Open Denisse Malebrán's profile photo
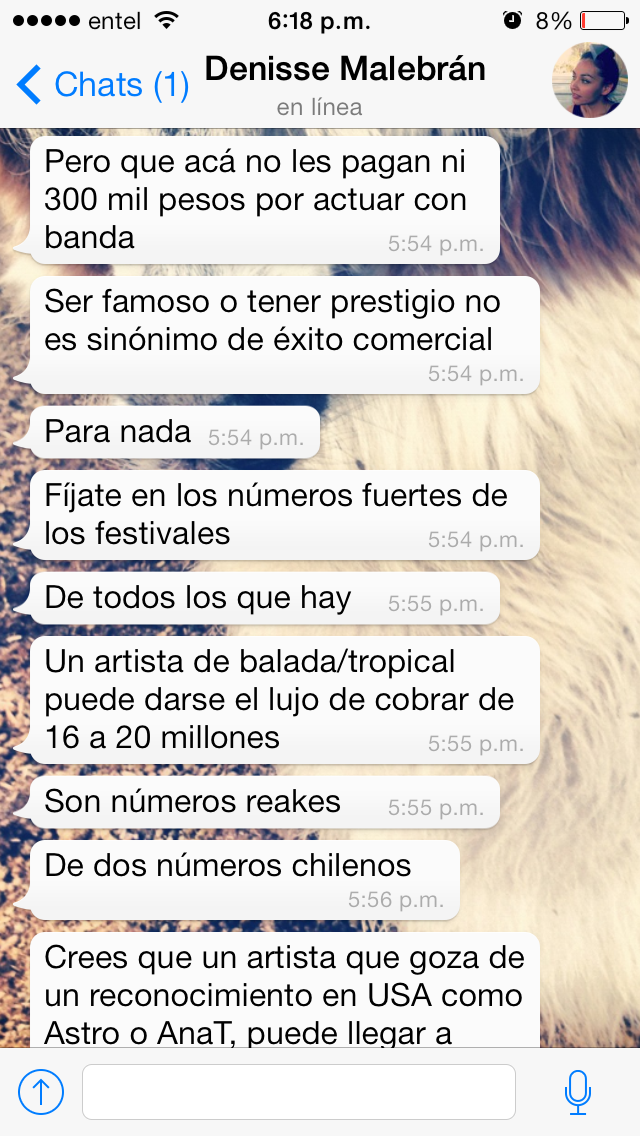Screen dimensions: 640x1136 click(x=590, y=81)
